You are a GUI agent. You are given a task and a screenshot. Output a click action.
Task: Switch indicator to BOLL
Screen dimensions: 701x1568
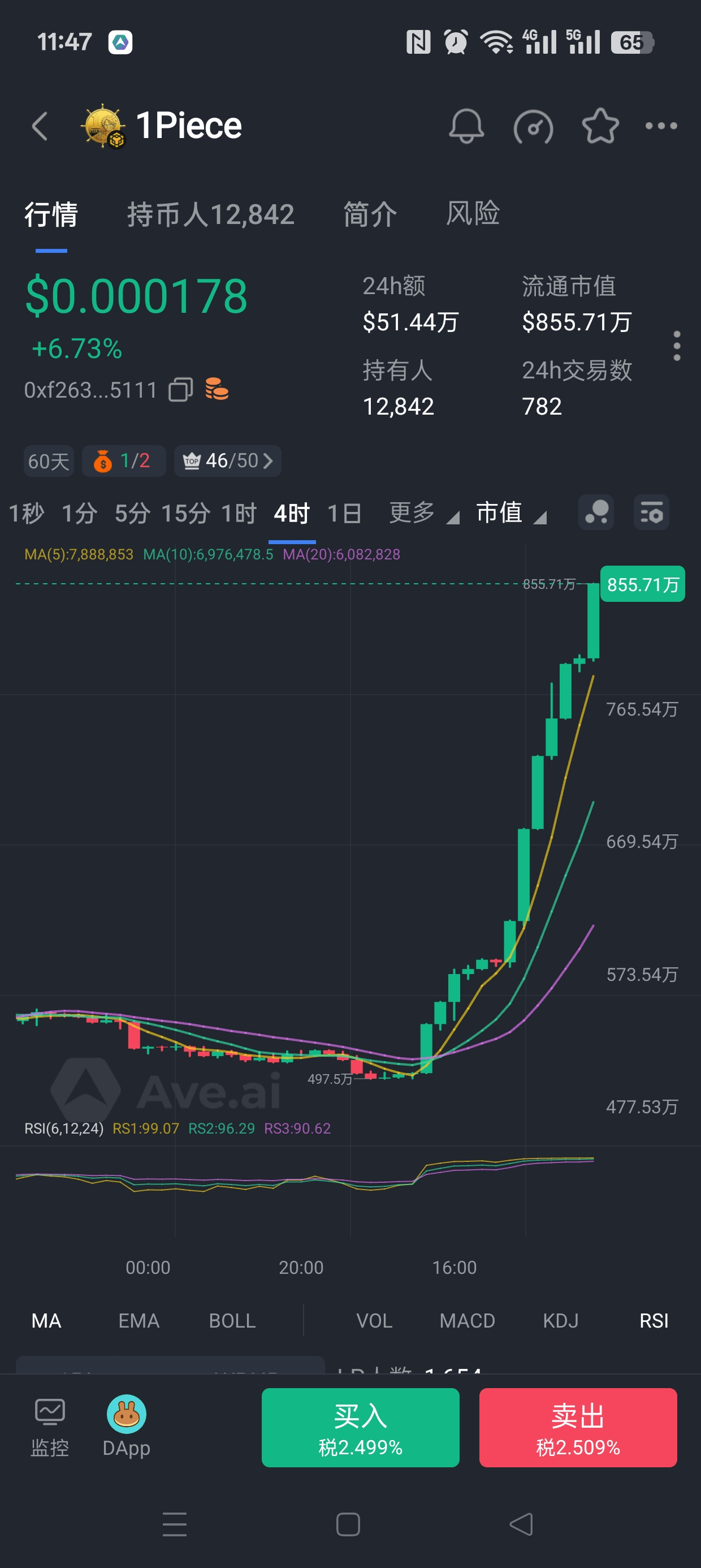(232, 1320)
